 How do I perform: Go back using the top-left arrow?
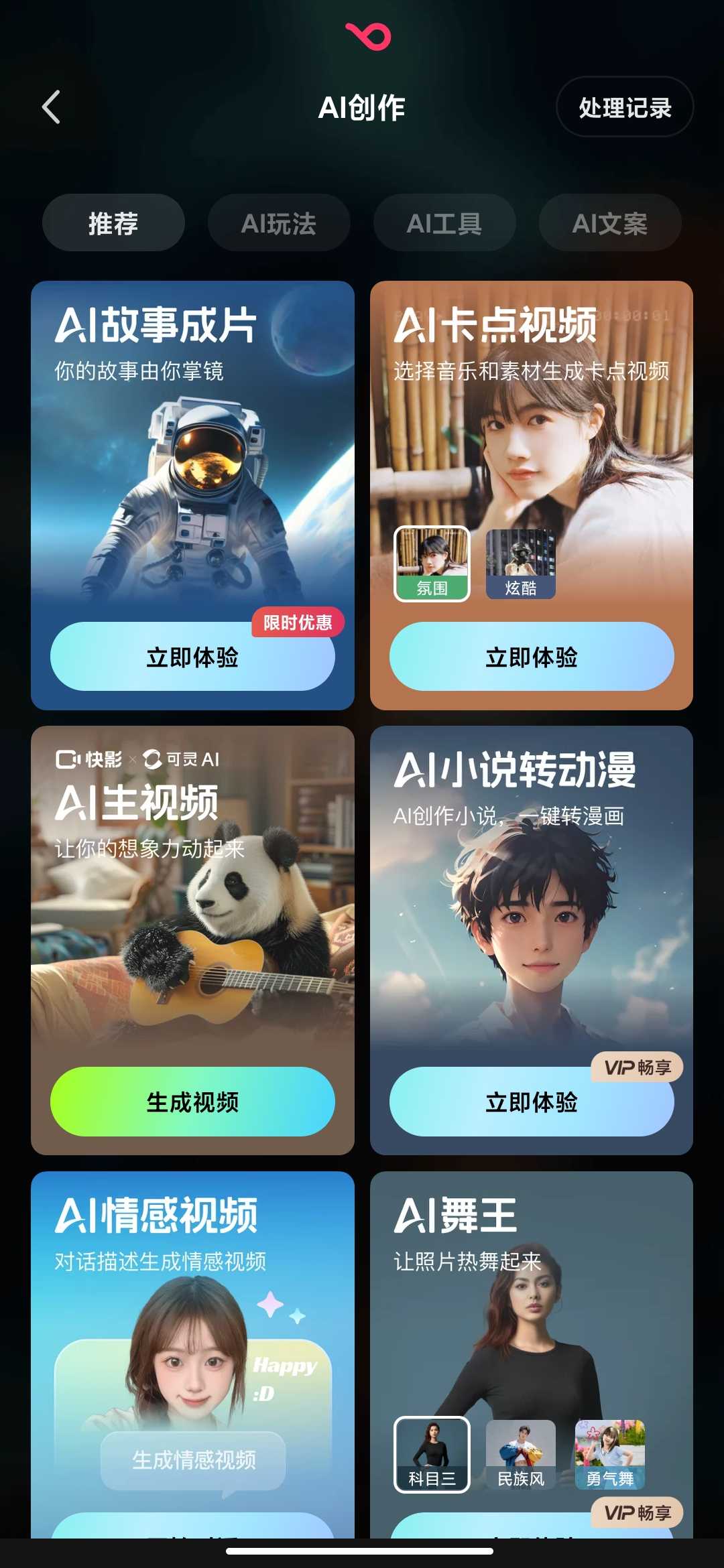[52, 107]
